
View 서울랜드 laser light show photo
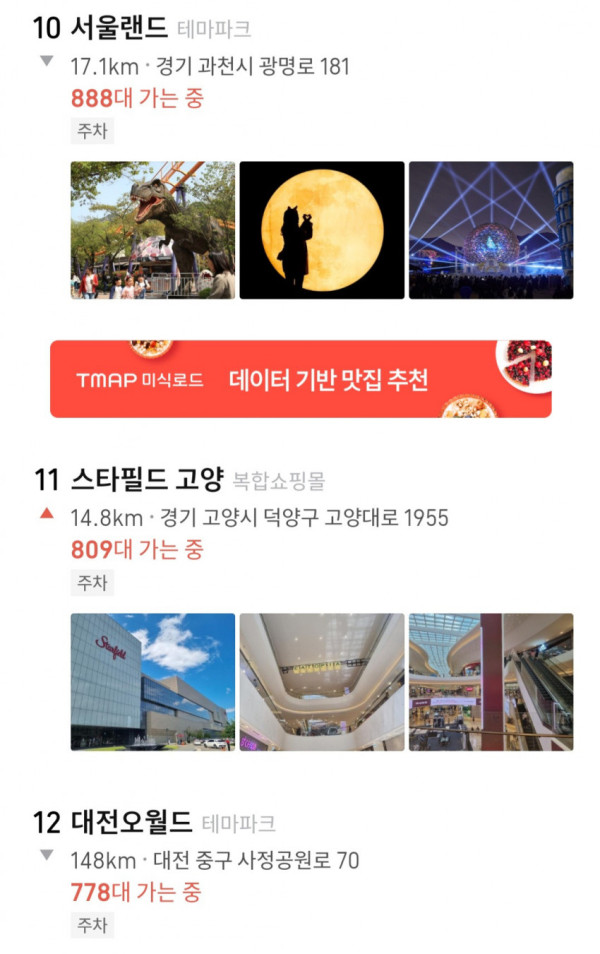coord(491,230)
